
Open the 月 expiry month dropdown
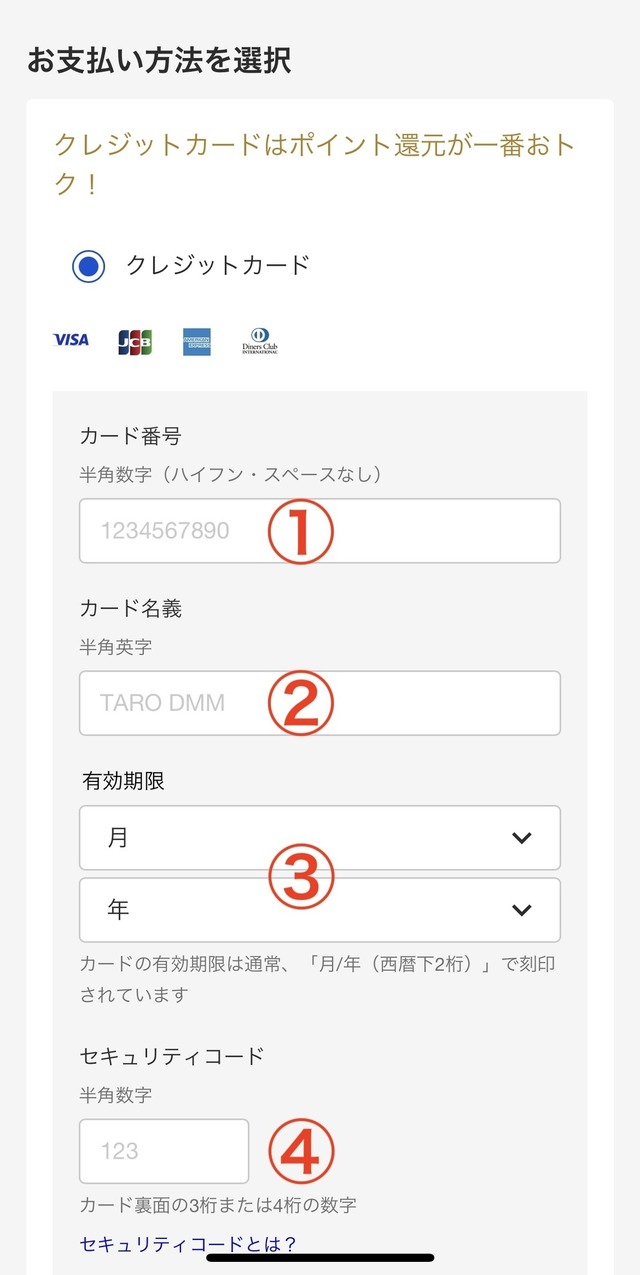(x=319, y=838)
